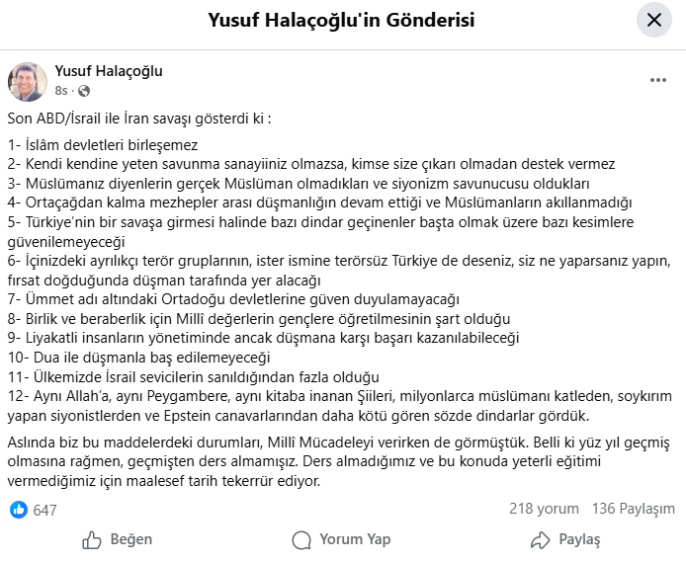Open the 218 yorum comments
The width and height of the screenshot is (686, 563).
click(x=544, y=509)
